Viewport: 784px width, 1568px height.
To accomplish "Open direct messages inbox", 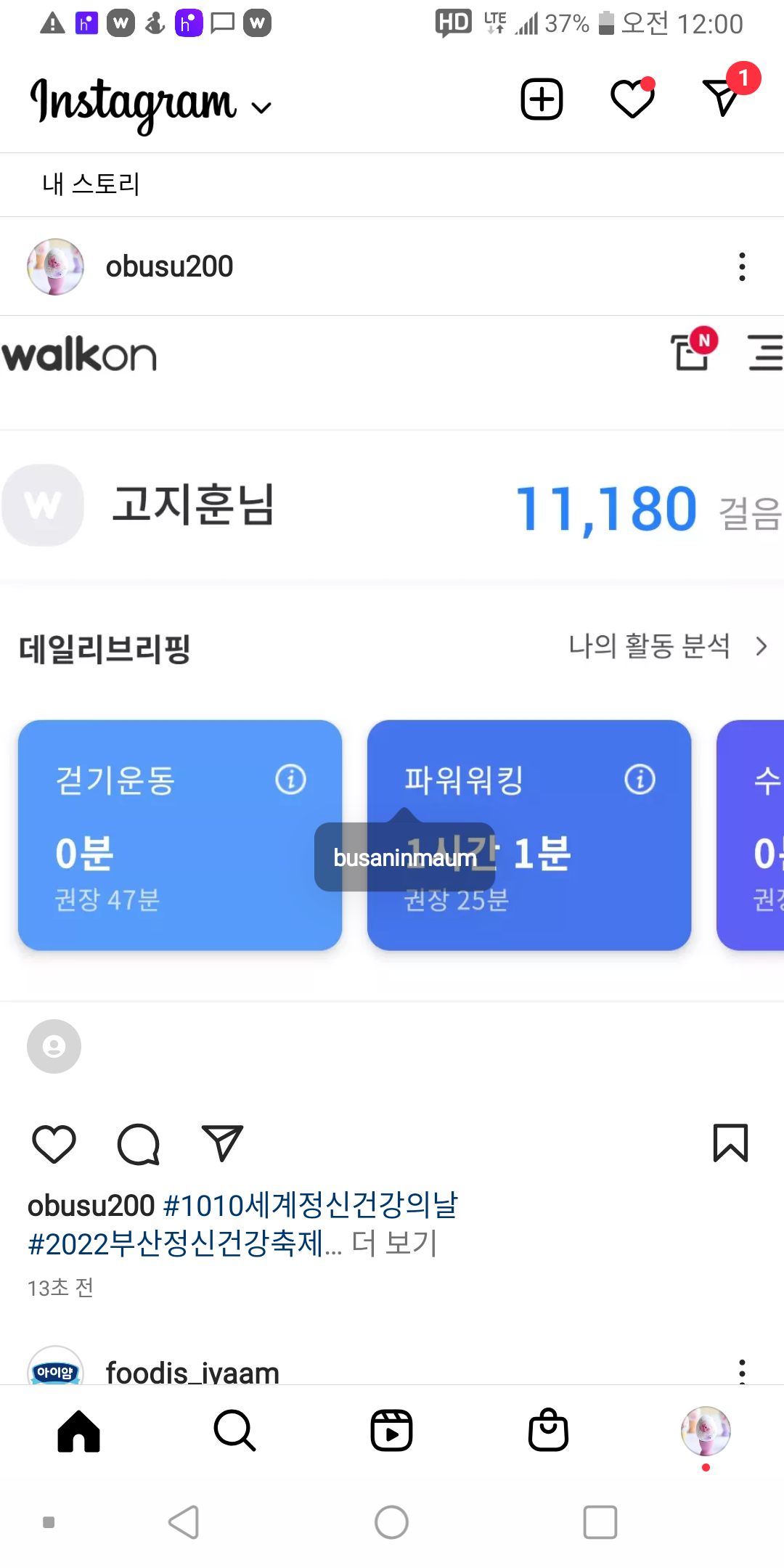I will [x=722, y=97].
